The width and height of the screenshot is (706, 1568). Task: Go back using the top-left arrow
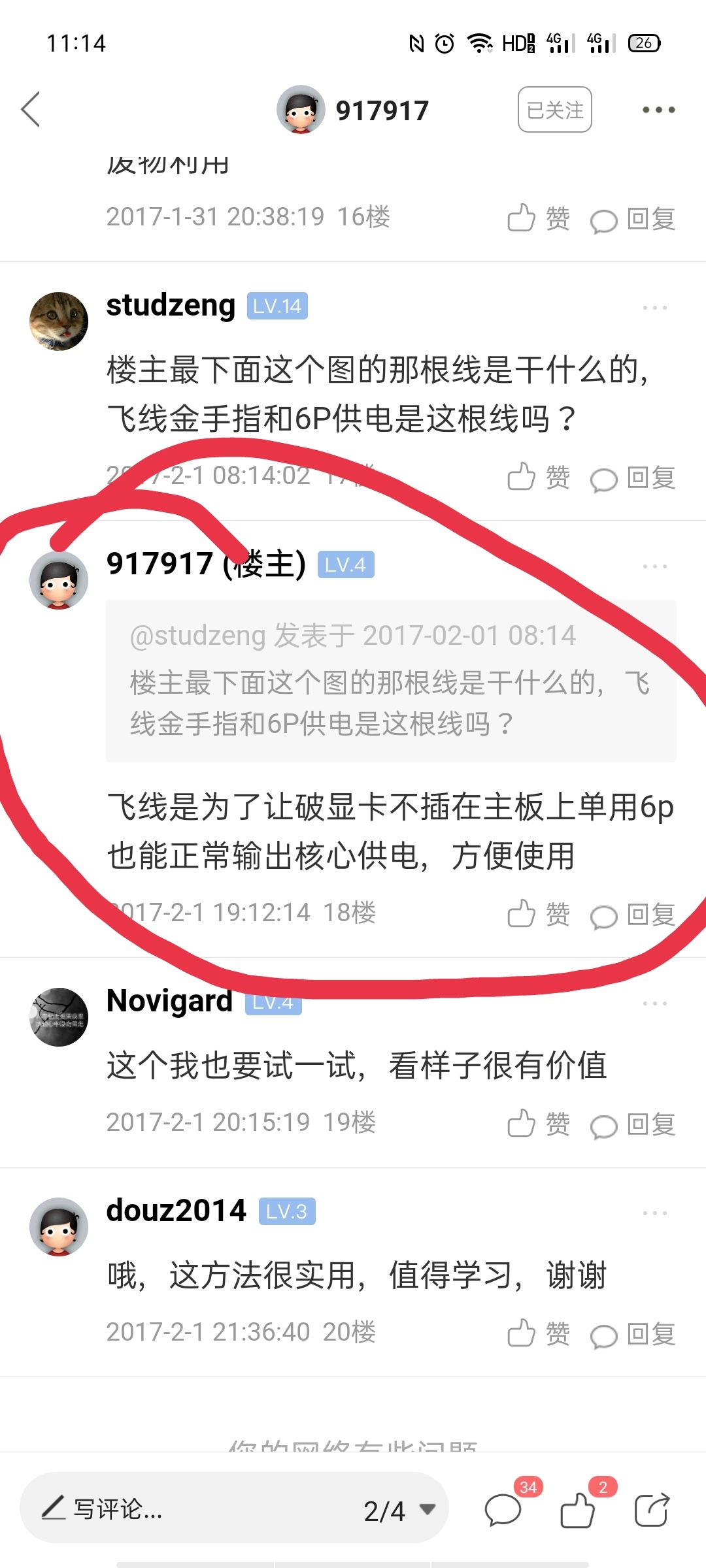[x=31, y=109]
